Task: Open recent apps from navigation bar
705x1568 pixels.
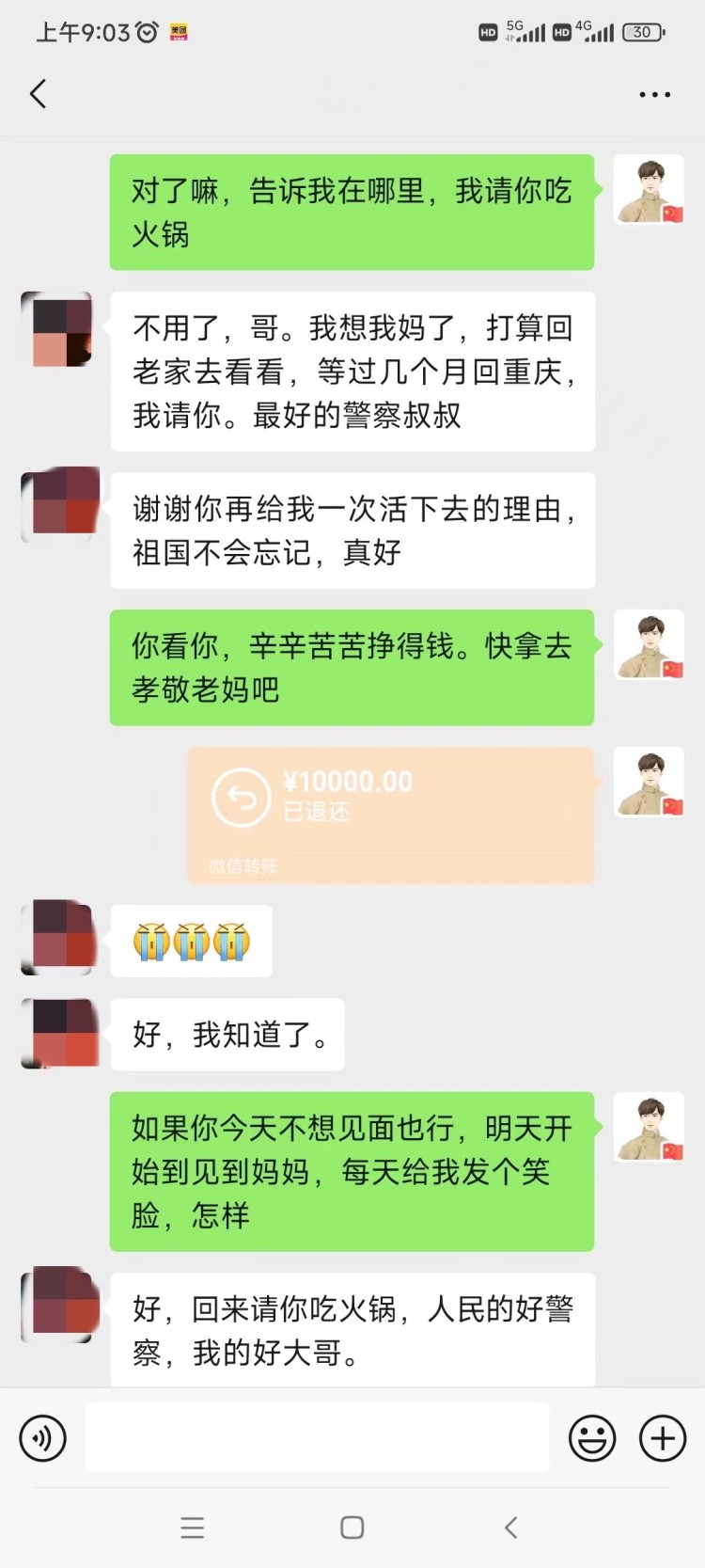Action: (x=193, y=1528)
